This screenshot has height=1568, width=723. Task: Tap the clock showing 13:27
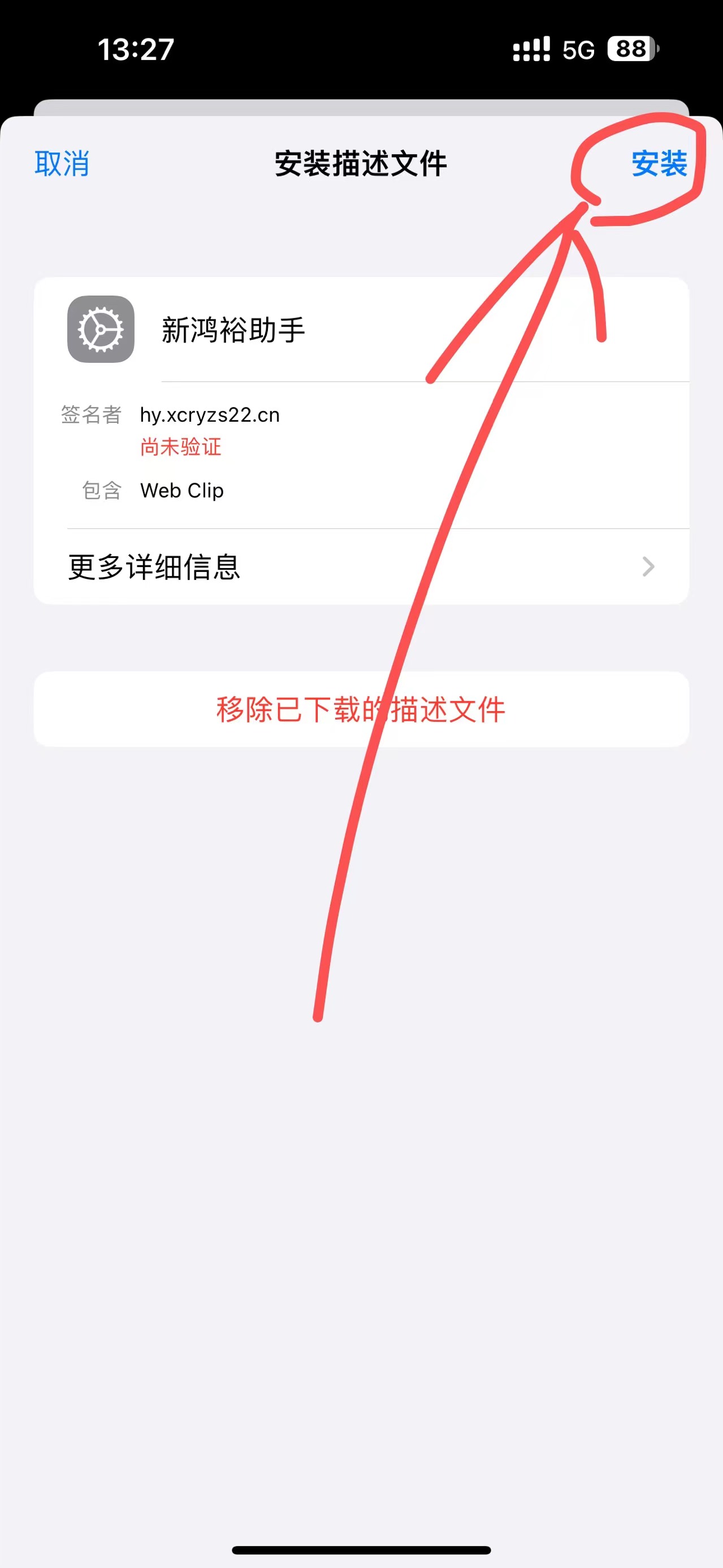[x=135, y=51]
